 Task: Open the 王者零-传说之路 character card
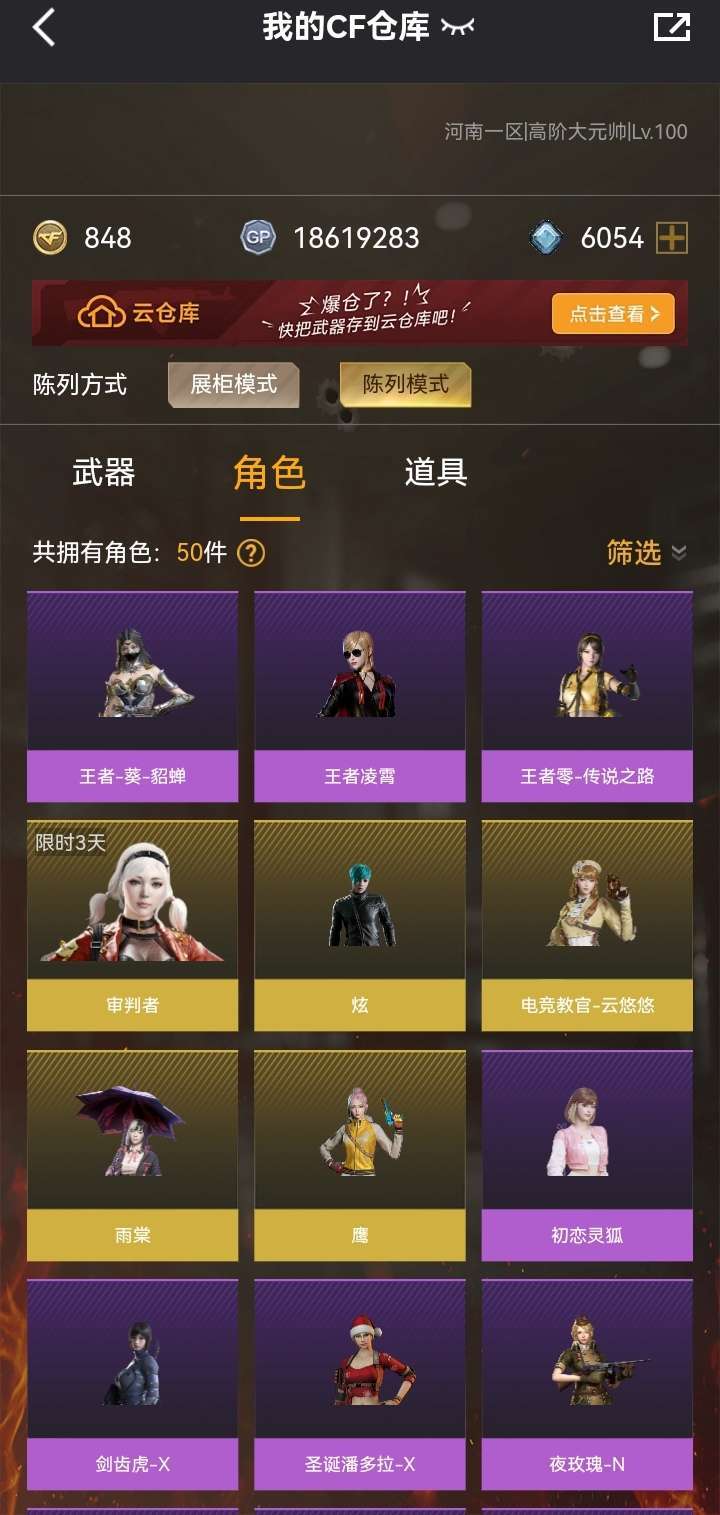pyautogui.click(x=587, y=697)
